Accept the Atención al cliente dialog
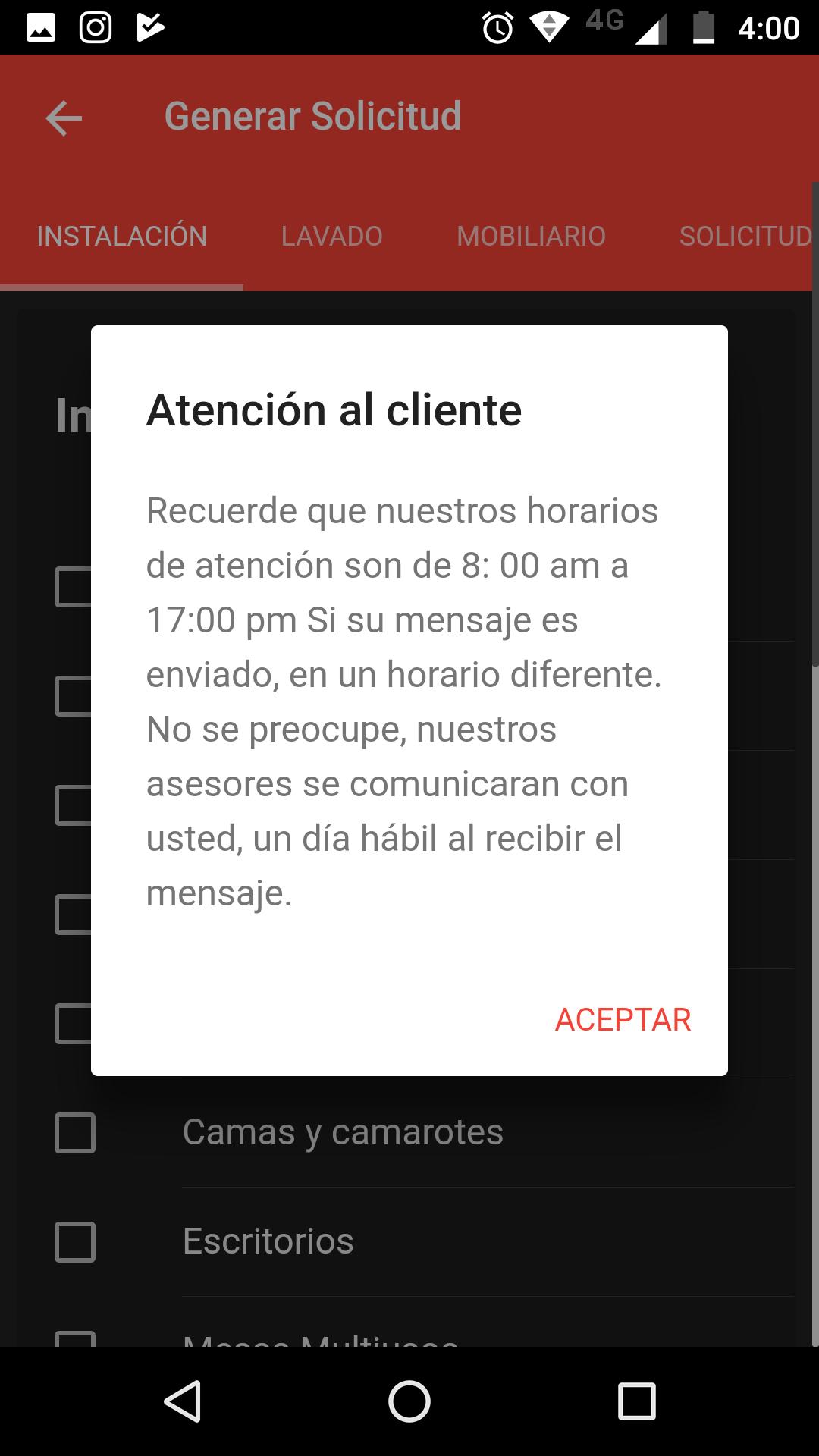This screenshot has height=1456, width=819. (x=623, y=1020)
